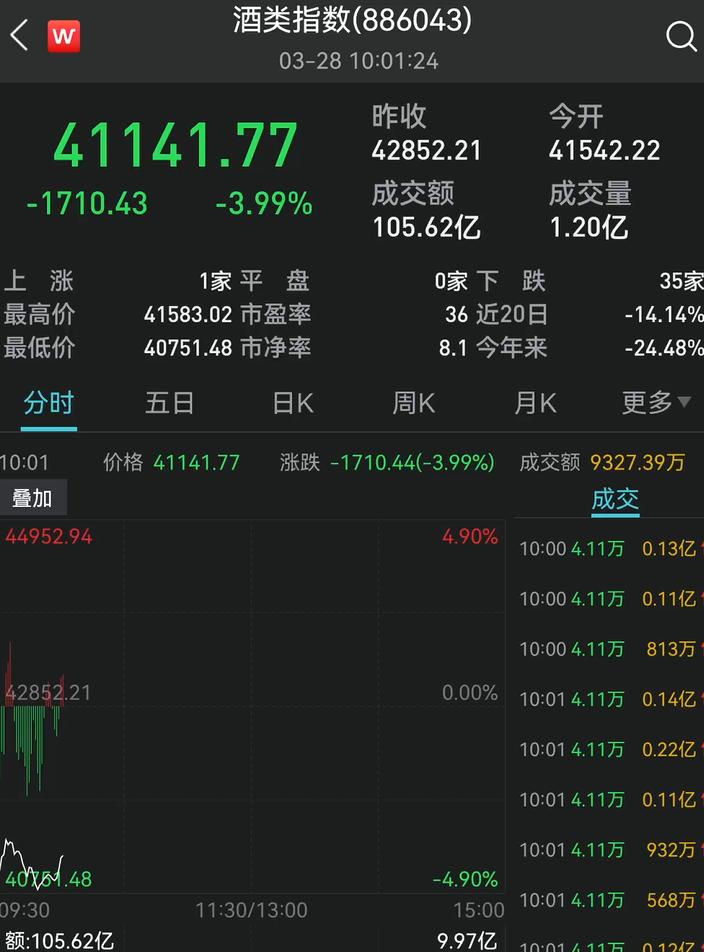Open the search magnifier icon
The width and height of the screenshot is (704, 952).
click(x=681, y=37)
